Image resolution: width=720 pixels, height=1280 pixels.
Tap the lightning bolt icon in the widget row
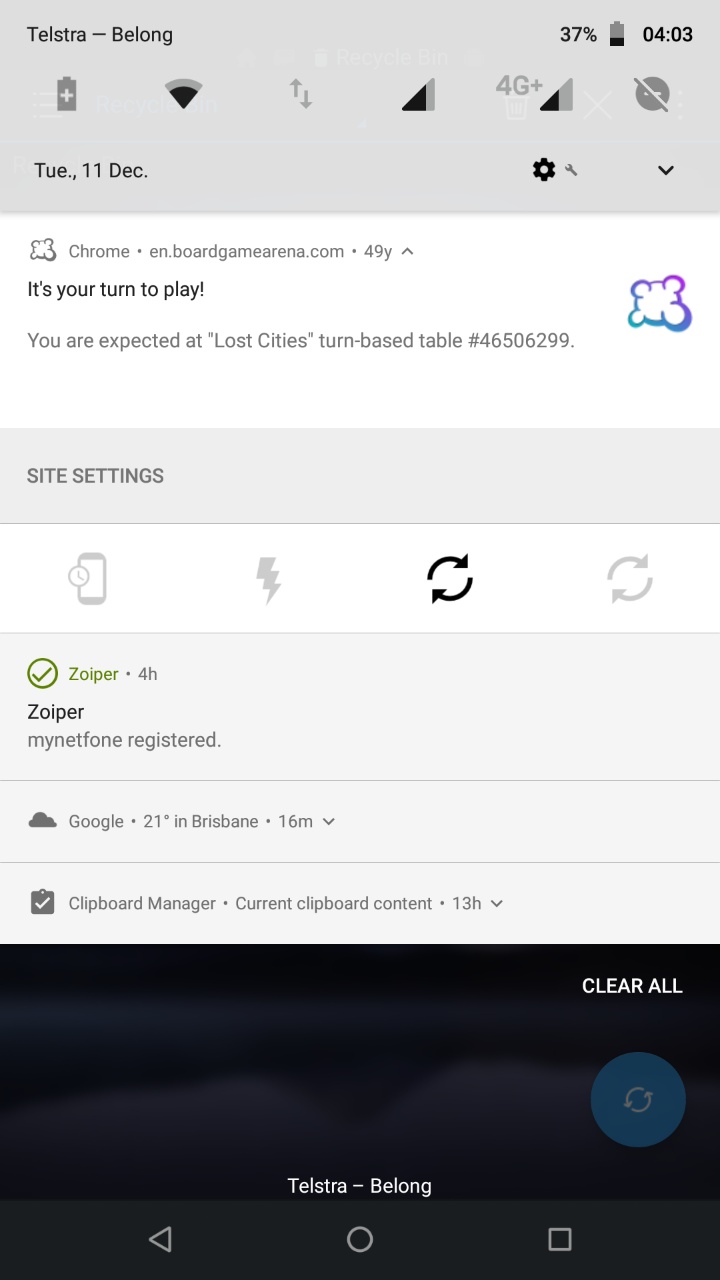pos(269,579)
